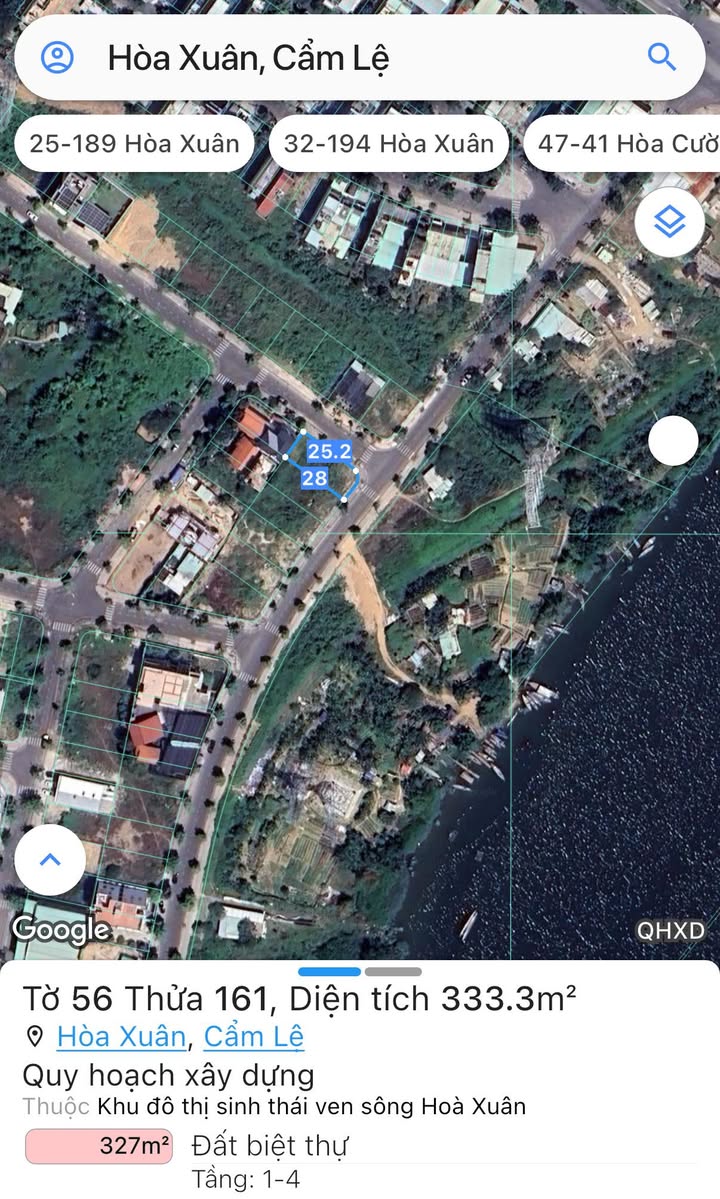Tap the round white button below layers
This screenshot has width=720, height=1199.
tap(673, 441)
